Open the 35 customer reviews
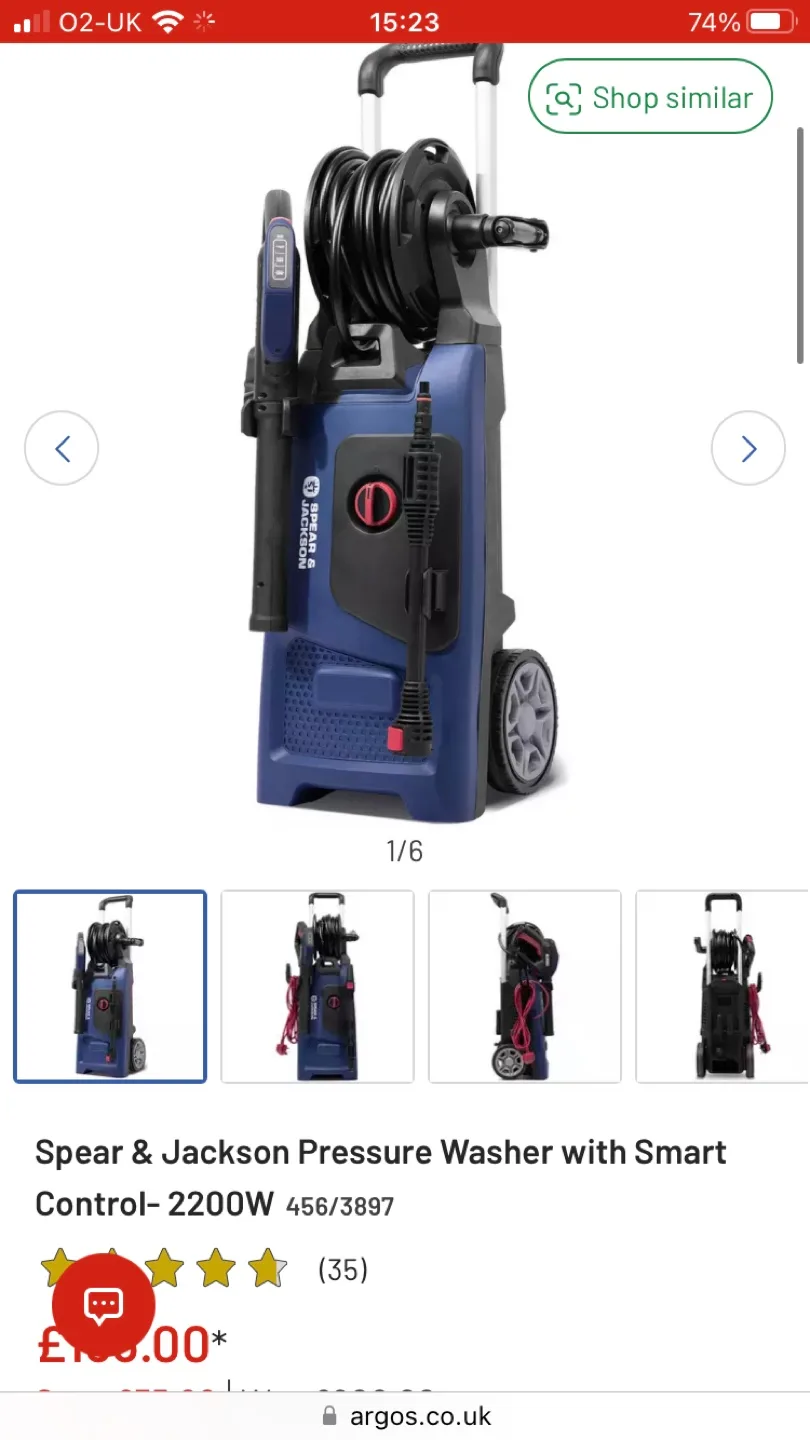The width and height of the screenshot is (810, 1440). tap(342, 1270)
